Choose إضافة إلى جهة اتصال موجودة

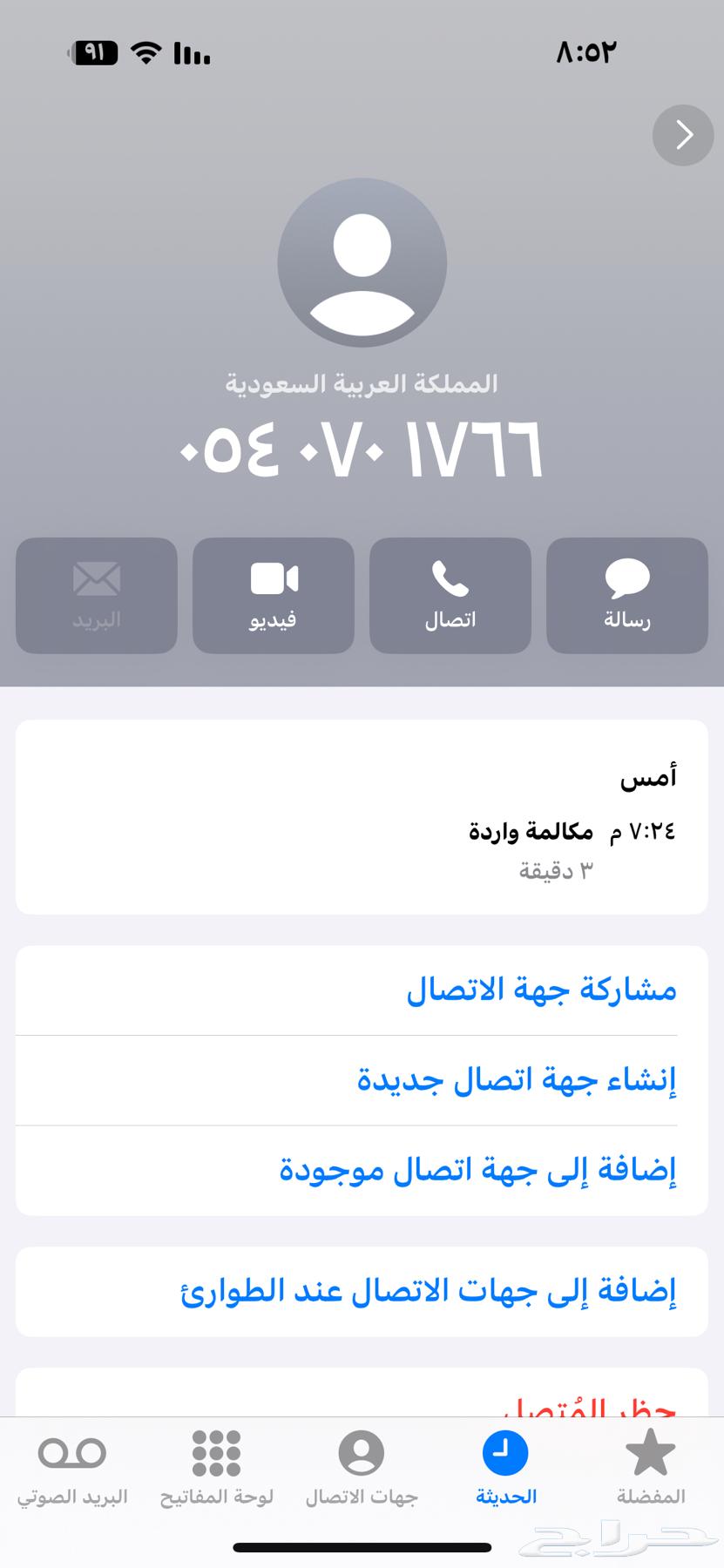[477, 1170]
